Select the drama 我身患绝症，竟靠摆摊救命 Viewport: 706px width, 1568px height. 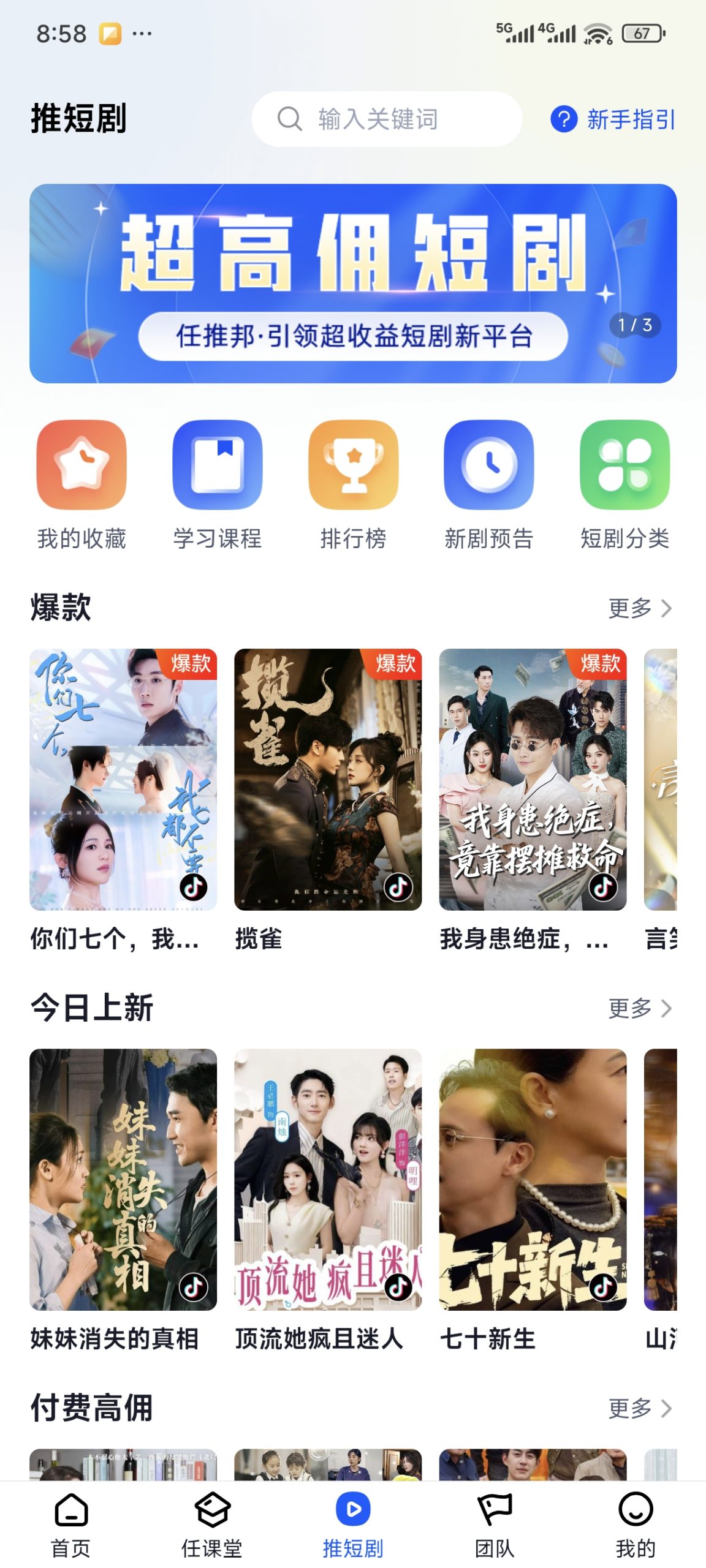click(x=533, y=779)
